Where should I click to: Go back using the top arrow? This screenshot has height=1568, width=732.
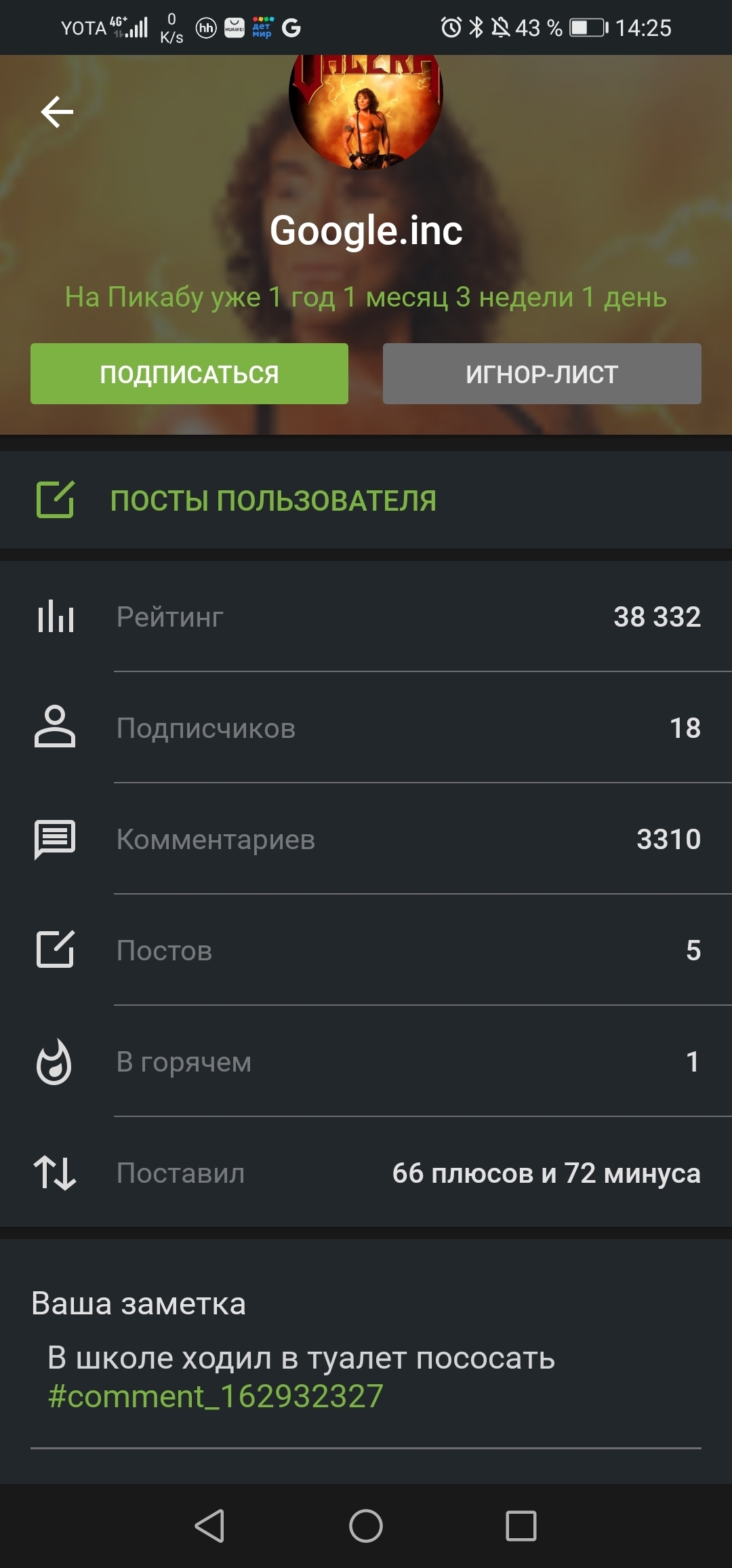(x=57, y=112)
